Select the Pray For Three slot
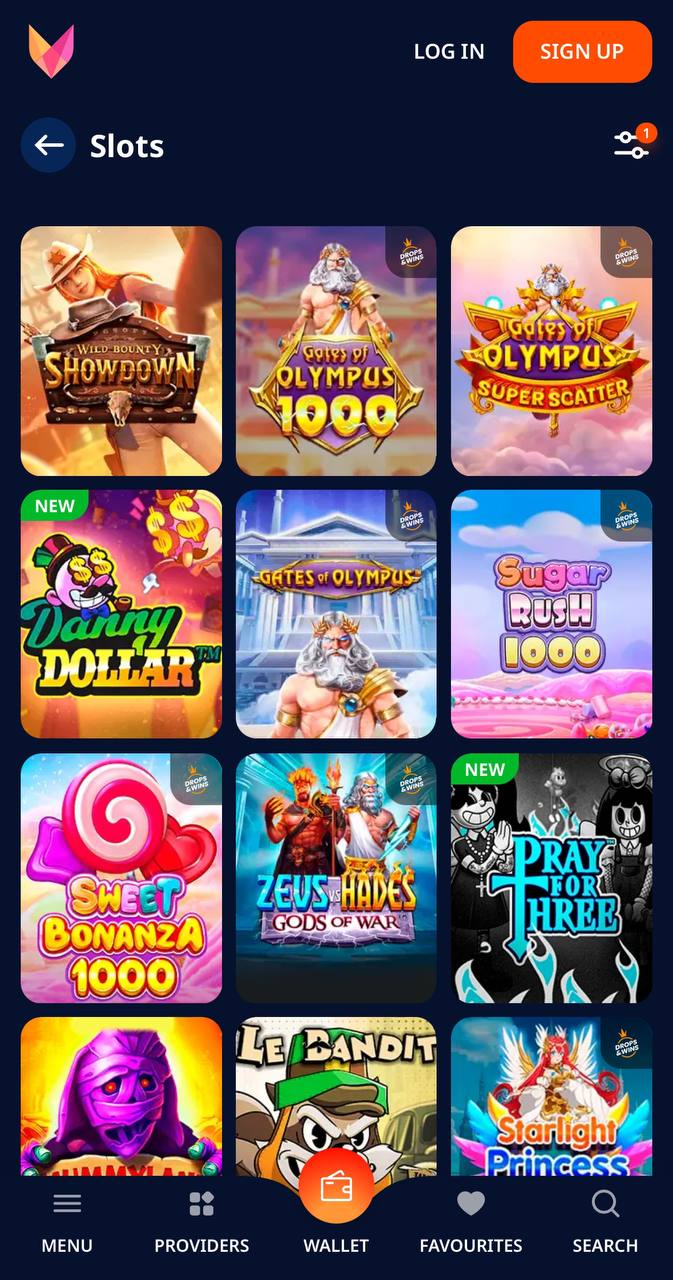 coord(551,878)
